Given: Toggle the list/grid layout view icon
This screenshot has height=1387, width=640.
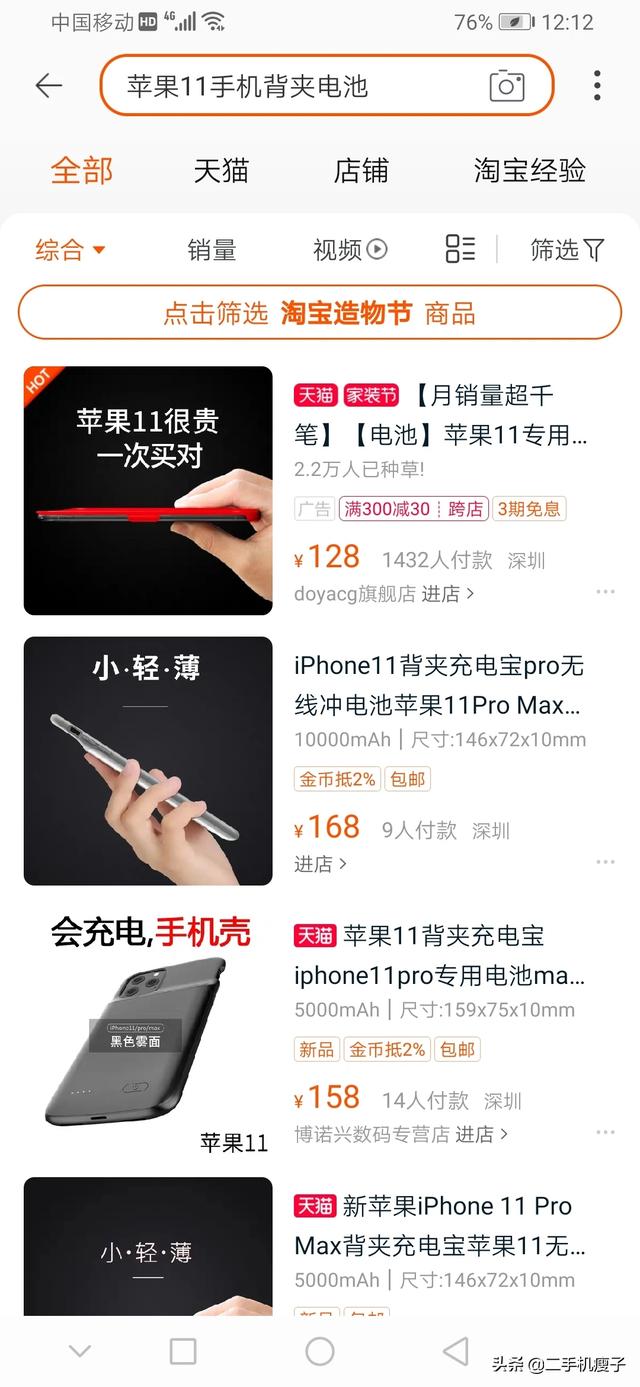Looking at the screenshot, I should (460, 249).
